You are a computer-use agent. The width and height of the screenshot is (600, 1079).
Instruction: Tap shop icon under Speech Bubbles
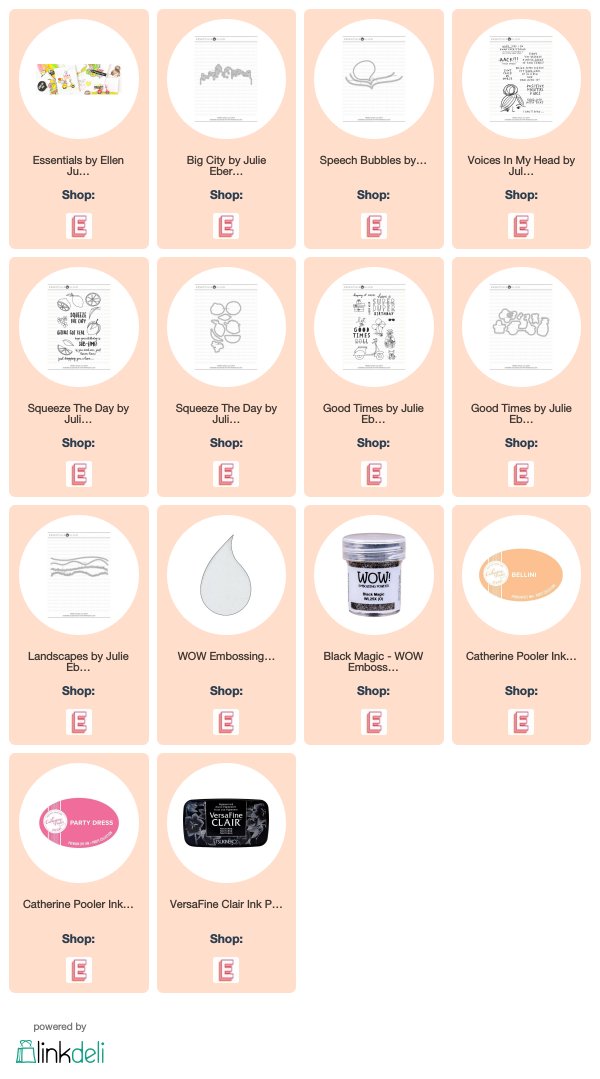tap(374, 226)
